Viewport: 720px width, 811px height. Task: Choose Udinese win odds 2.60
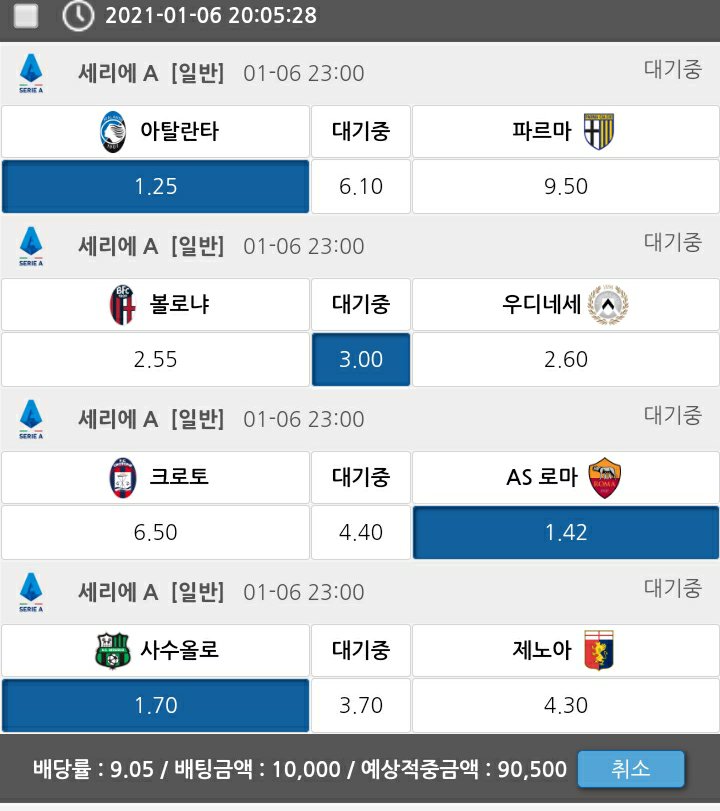pyautogui.click(x=566, y=359)
